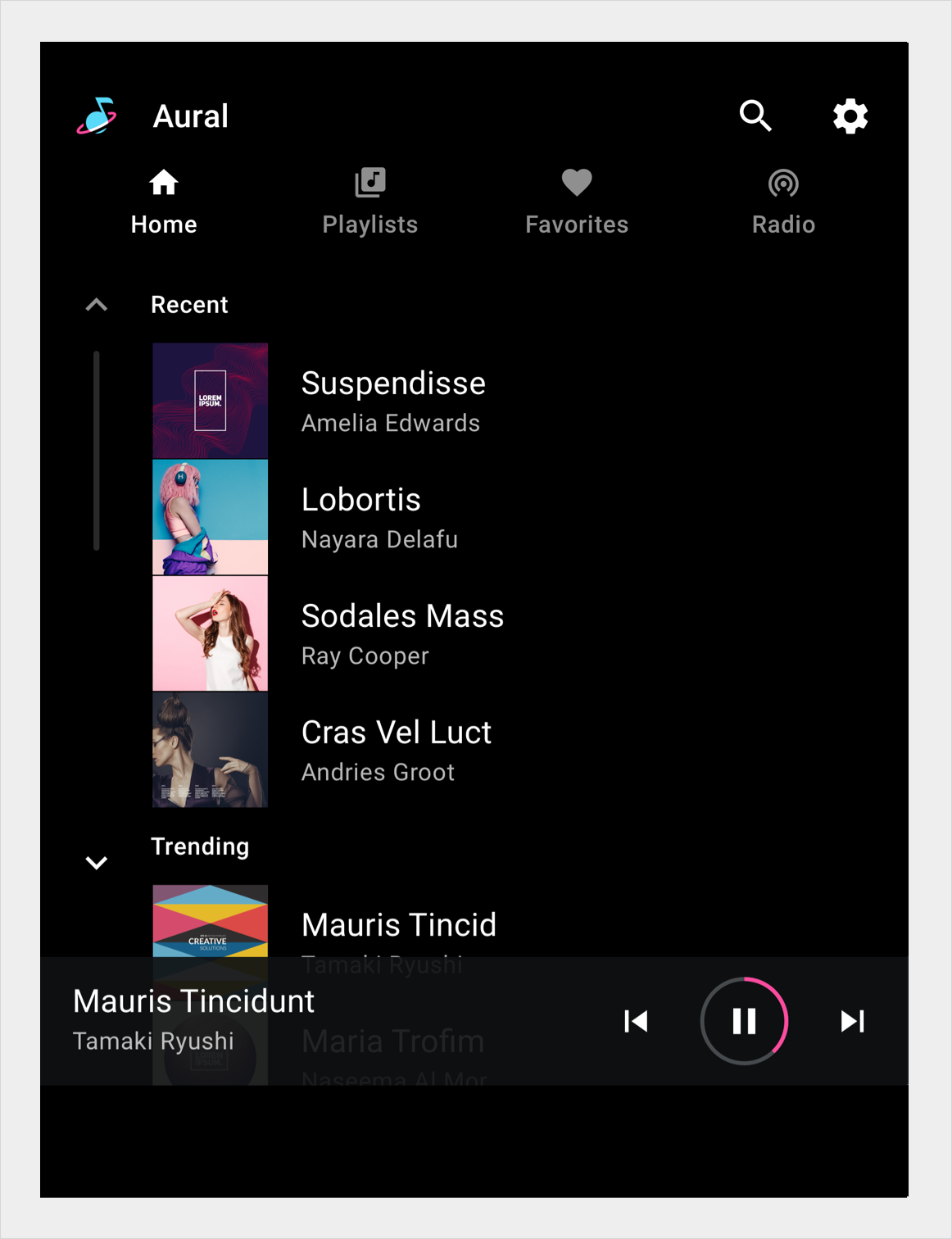Open Cras Vel Luct by Andries Groot

[x=396, y=750]
